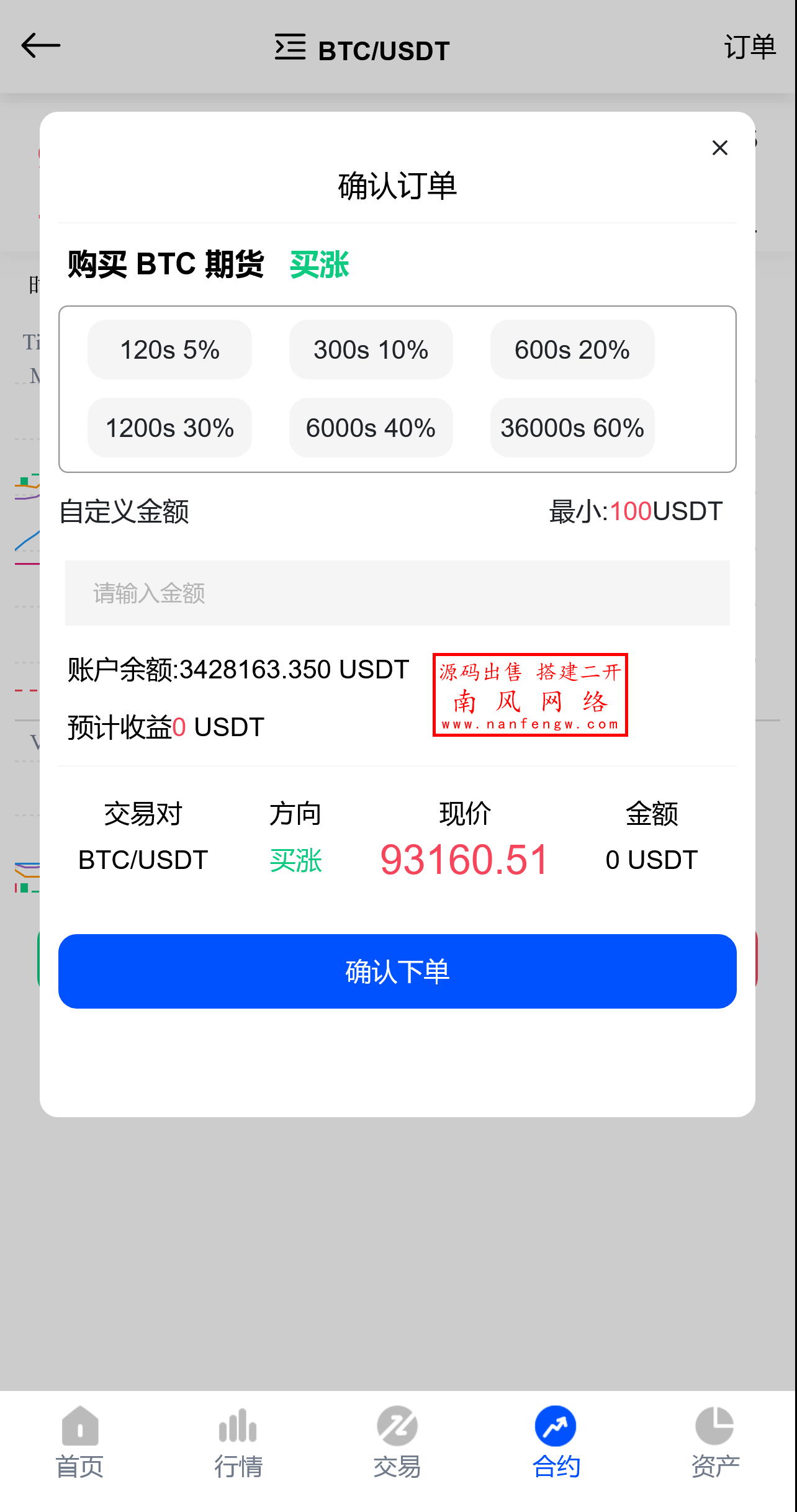Pick the 36000s 60% duration option
This screenshot has height=1512, width=797.
(x=572, y=427)
